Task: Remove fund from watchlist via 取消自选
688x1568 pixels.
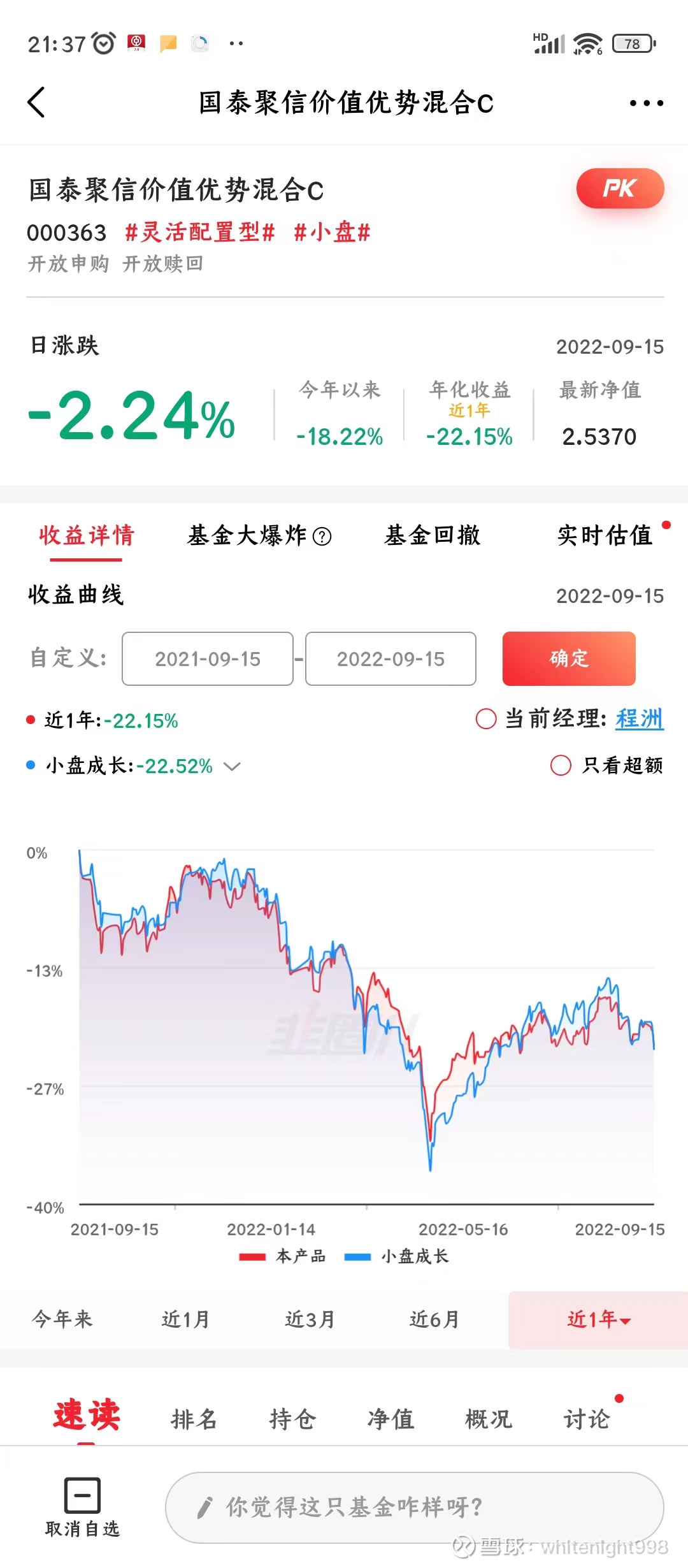Action: [x=82, y=1507]
